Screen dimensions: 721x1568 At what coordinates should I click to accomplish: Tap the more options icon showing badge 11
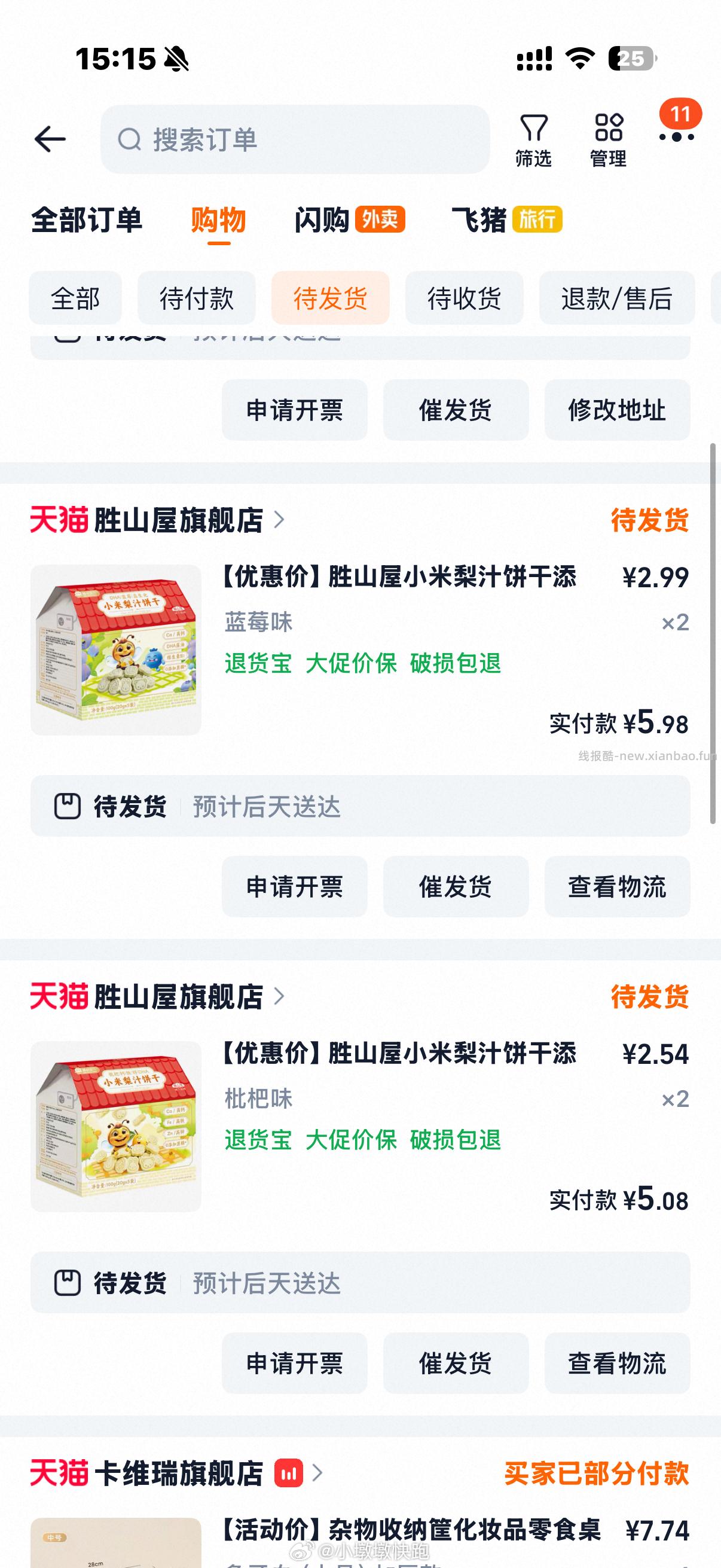tap(677, 138)
